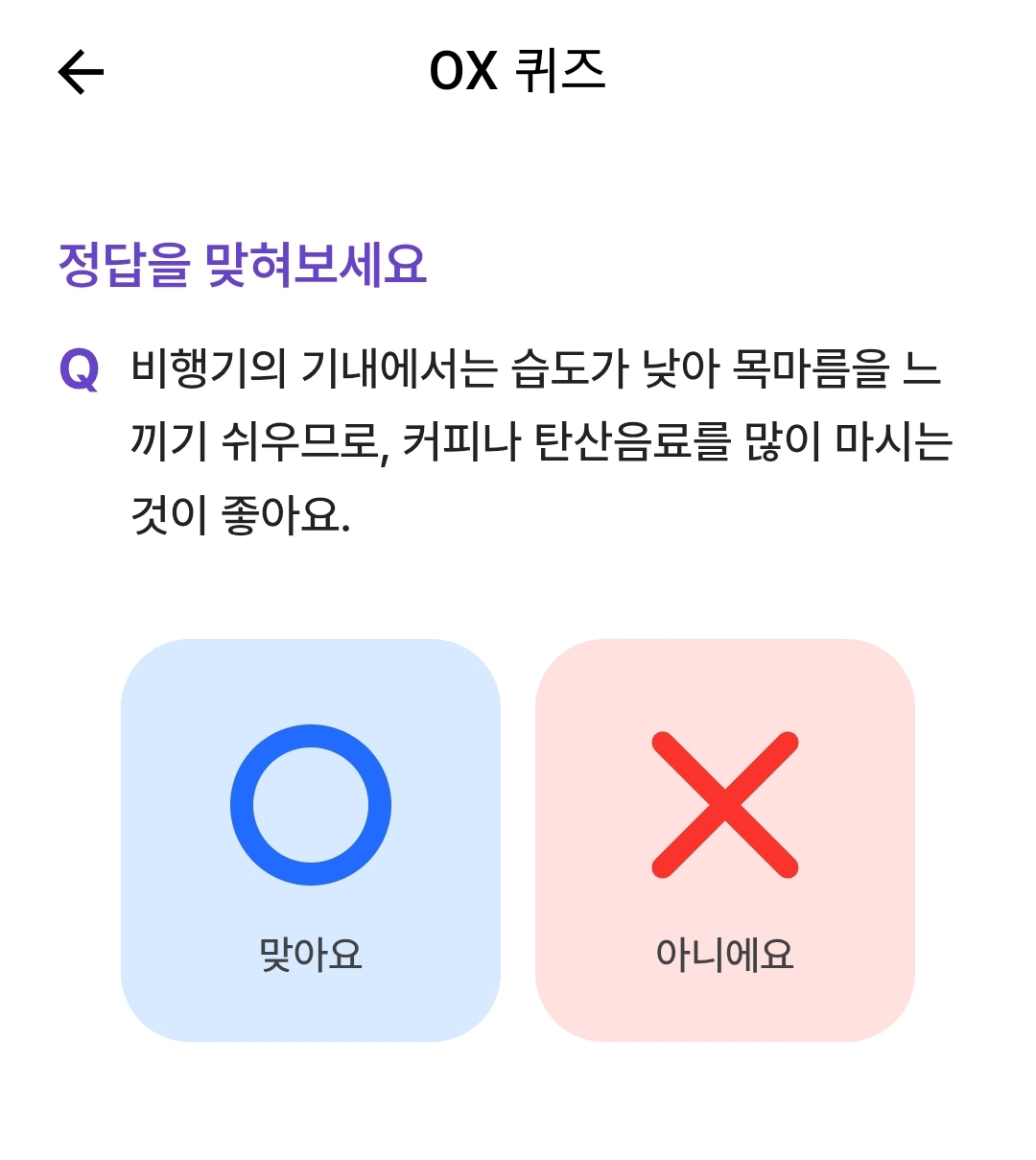Image resolution: width=1036 pixels, height=1160 pixels.
Task: Click the purple Q question marker
Action: pos(80,367)
